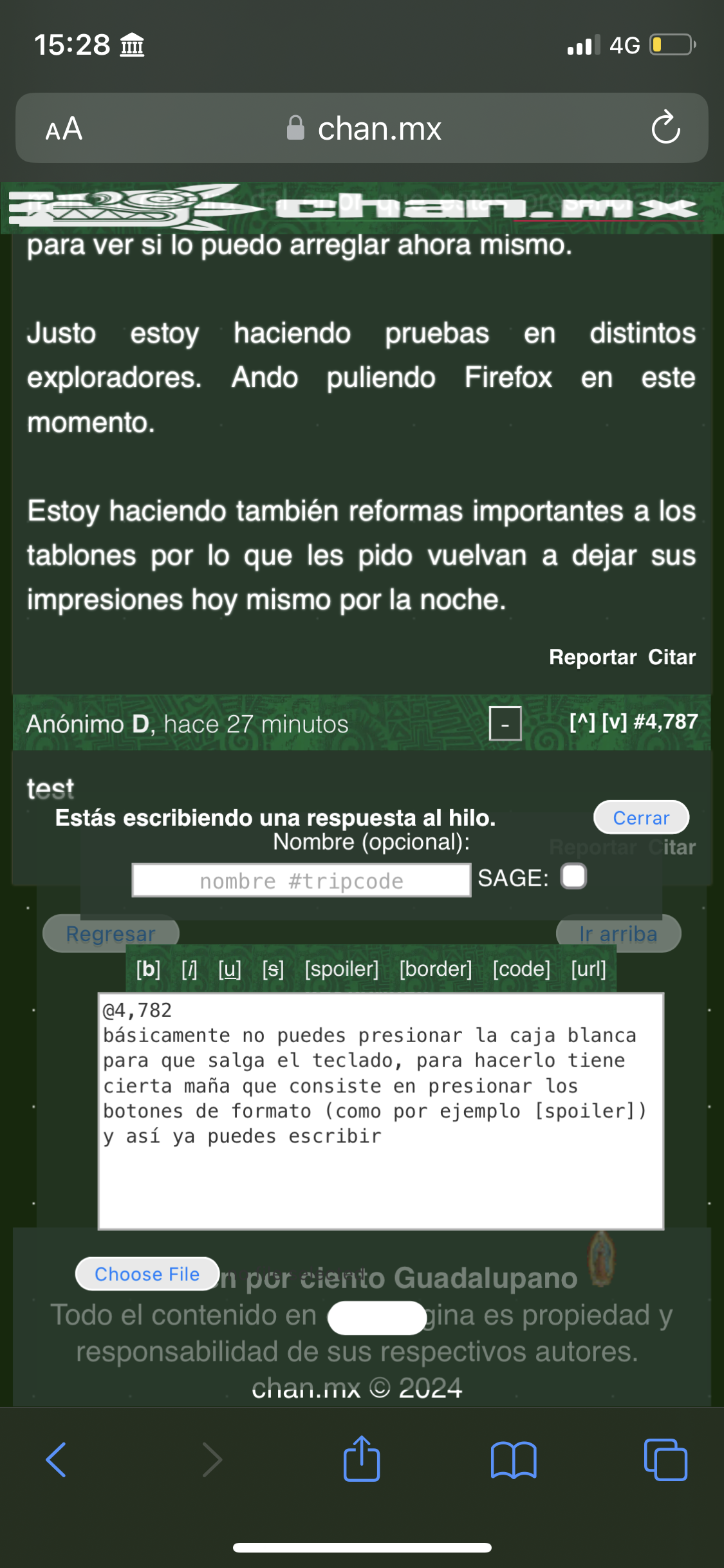
Task: Collapse post #4,787 with minus box
Action: (505, 724)
